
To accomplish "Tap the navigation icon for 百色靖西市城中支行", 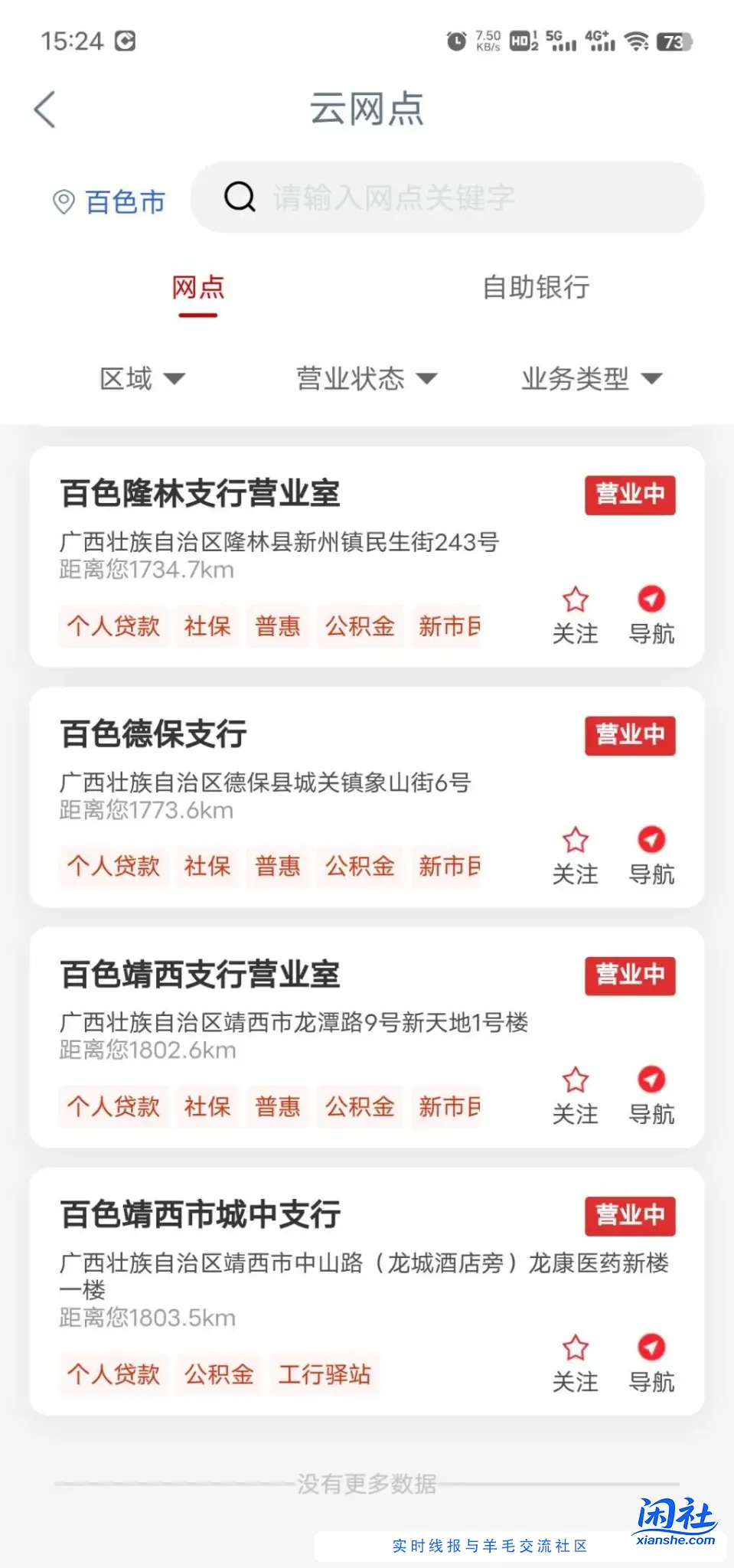I will click(651, 1349).
